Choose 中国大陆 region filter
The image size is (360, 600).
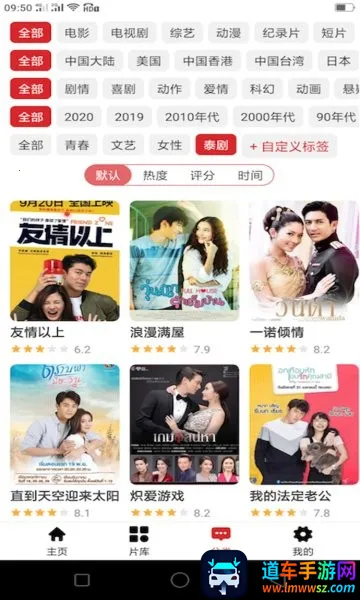coord(90,61)
